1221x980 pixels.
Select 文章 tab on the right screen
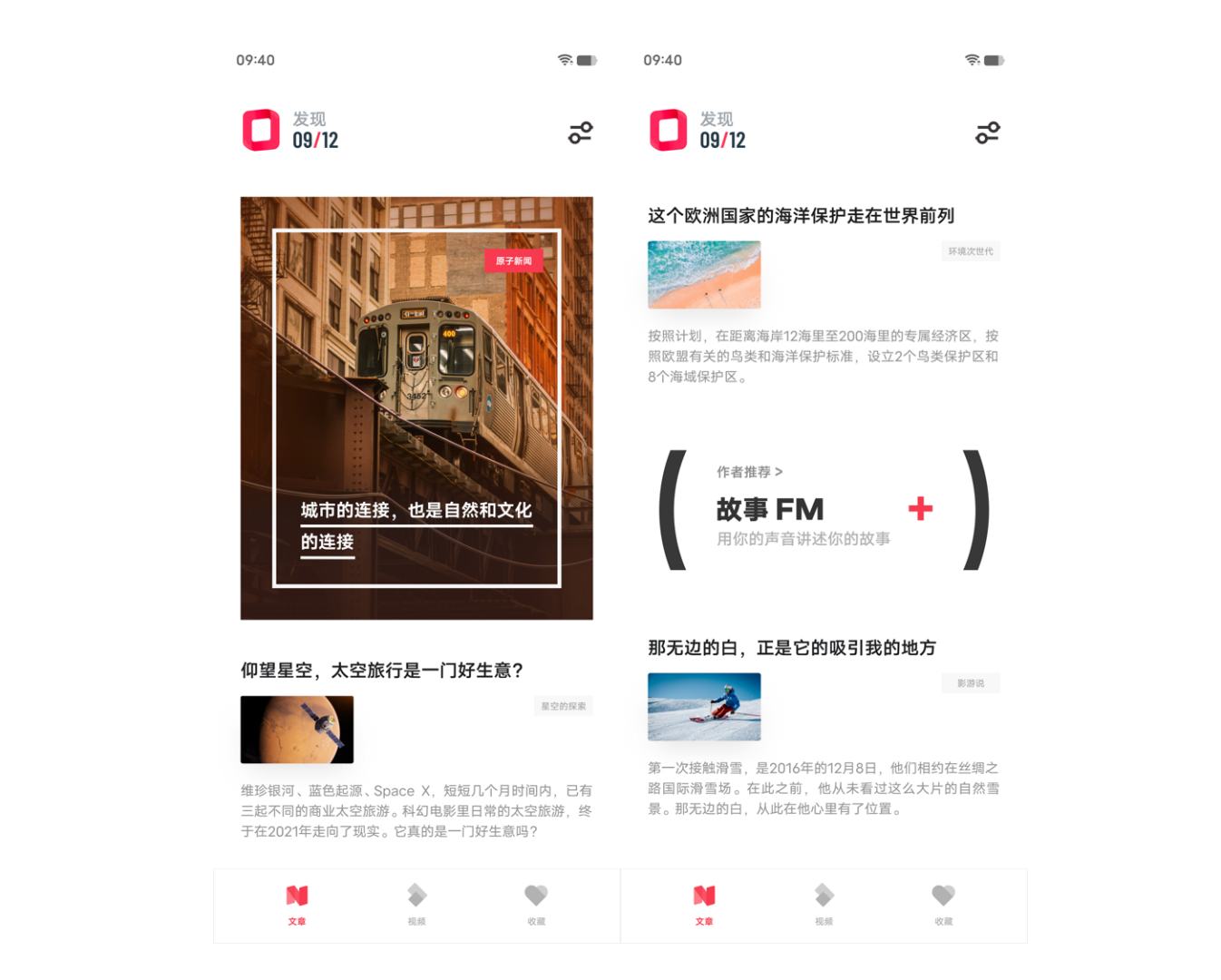coord(704,904)
